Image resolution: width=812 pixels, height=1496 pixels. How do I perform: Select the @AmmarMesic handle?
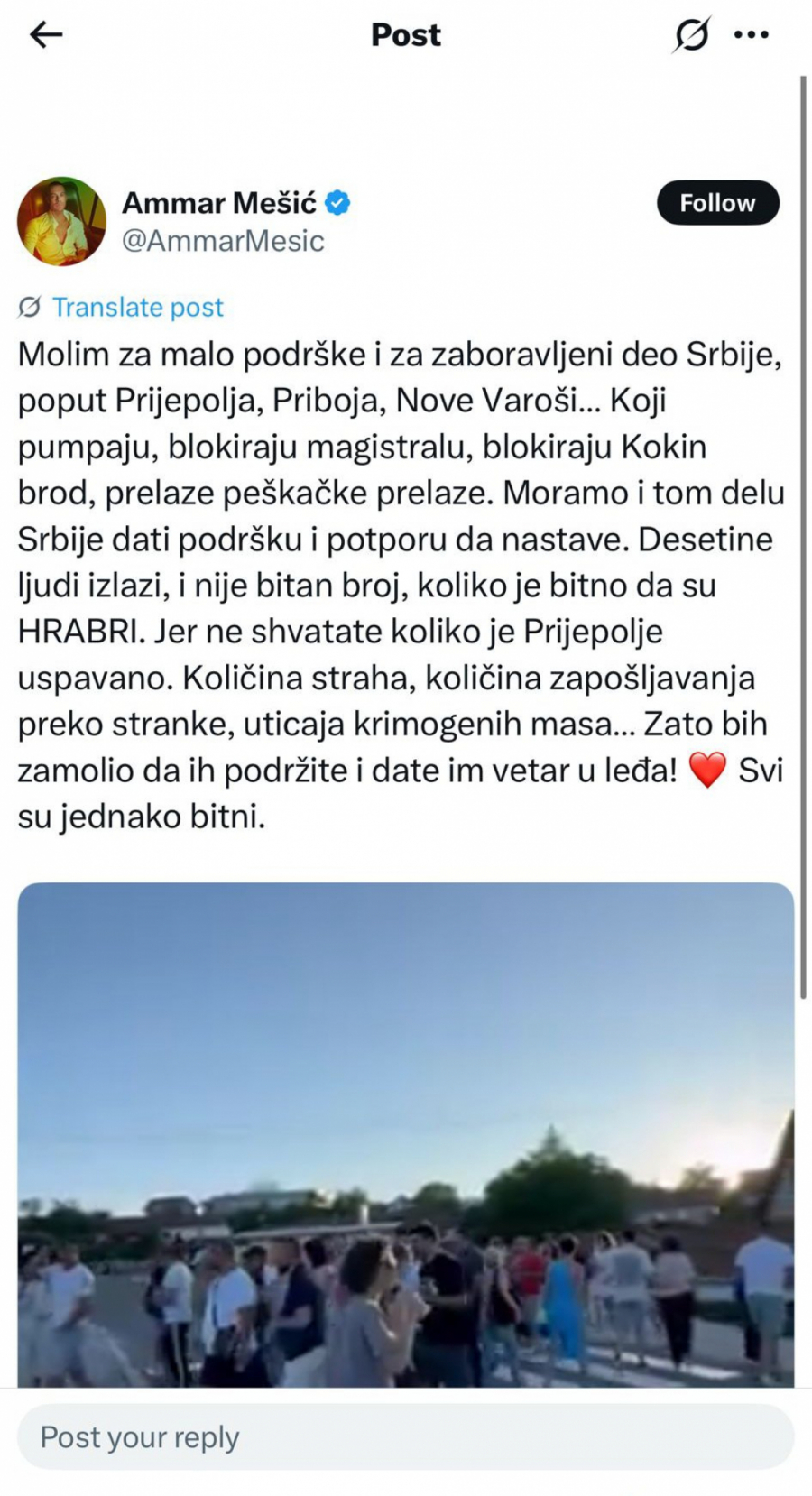coord(223,240)
